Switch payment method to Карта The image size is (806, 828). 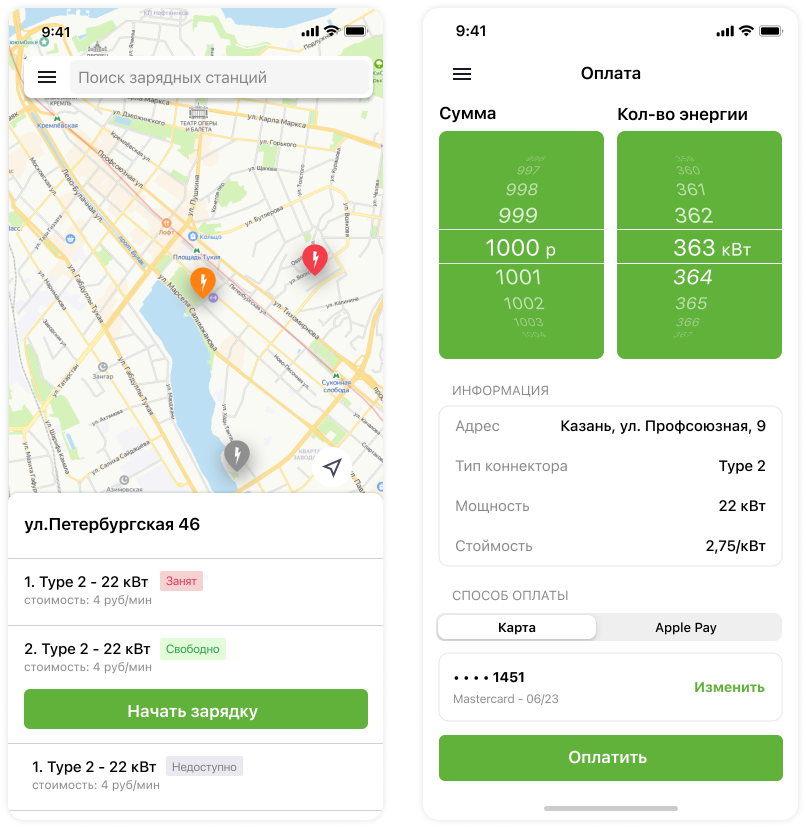pos(517,627)
